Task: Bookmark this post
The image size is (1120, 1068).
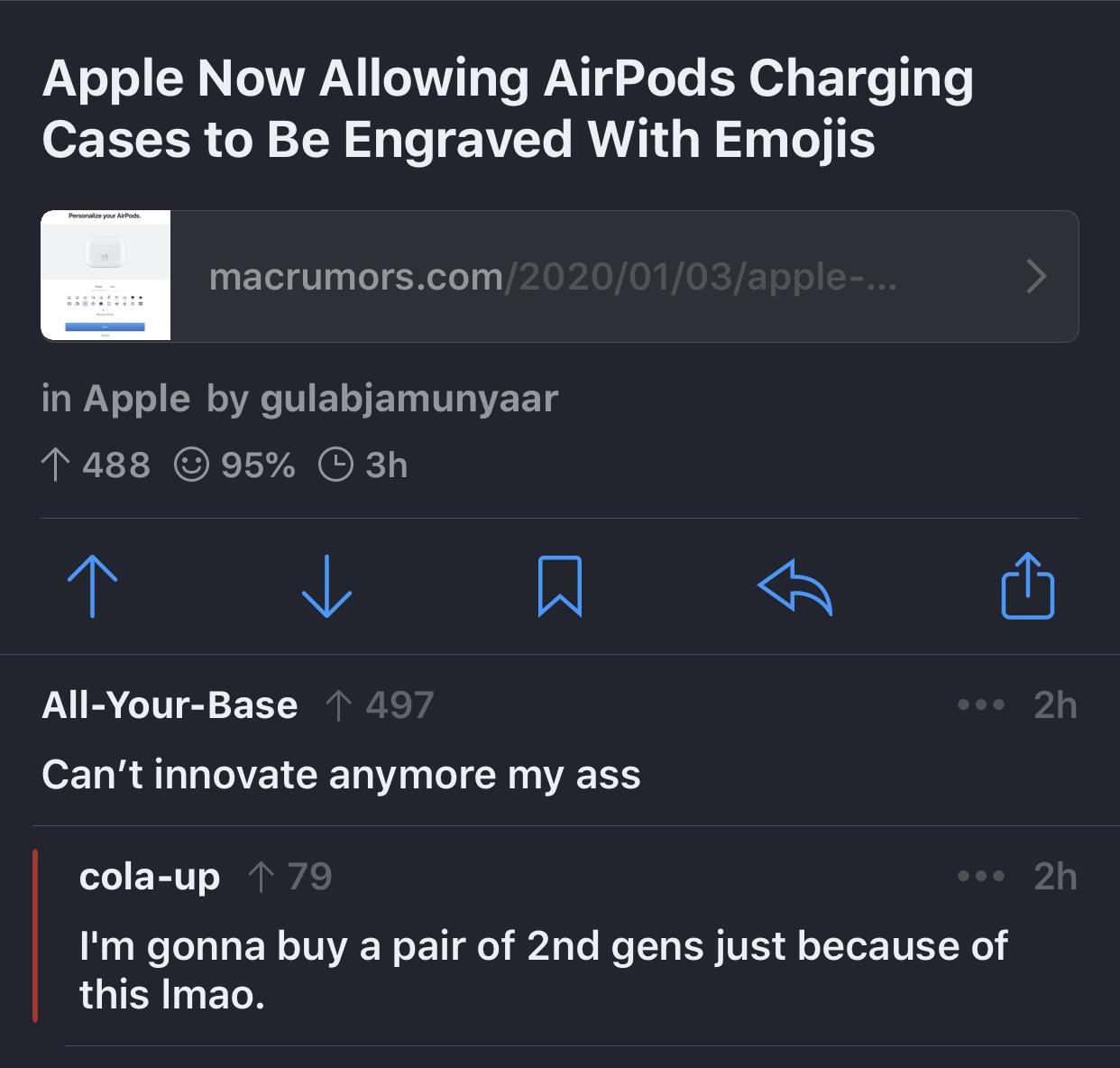Action: [x=559, y=586]
